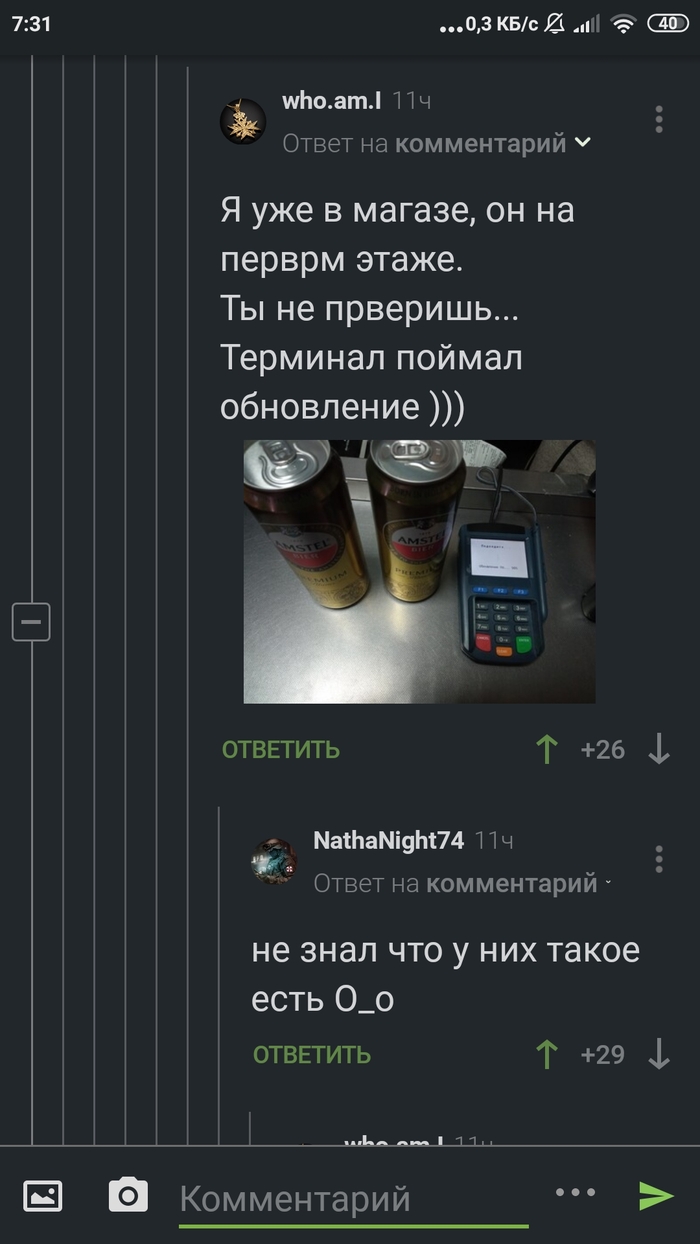Image resolution: width=700 pixels, height=1244 pixels.
Task: Open NathaNight74's profile avatar
Action: tap(273, 861)
